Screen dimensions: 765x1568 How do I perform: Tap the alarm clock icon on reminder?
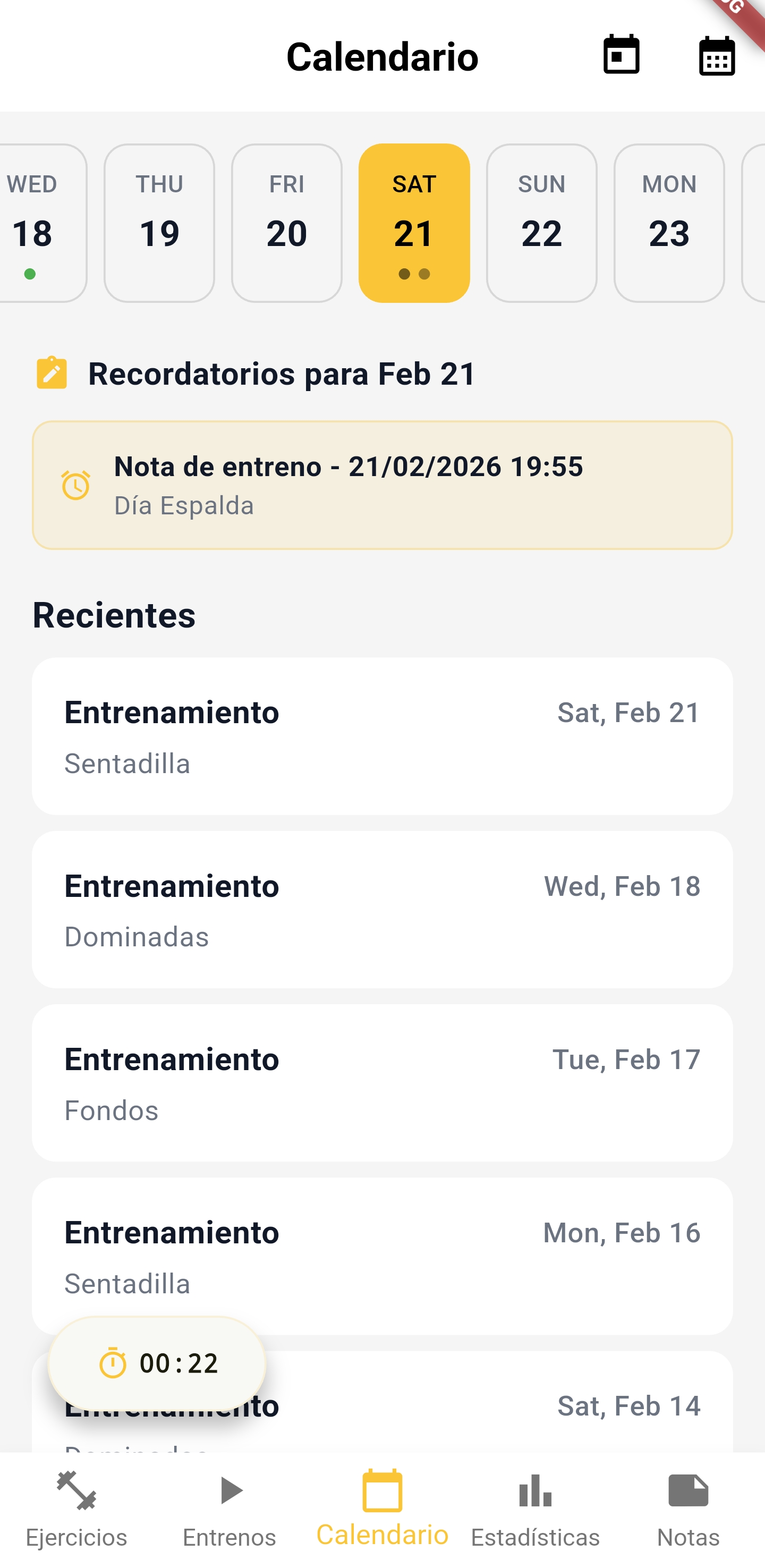pyautogui.click(x=75, y=485)
